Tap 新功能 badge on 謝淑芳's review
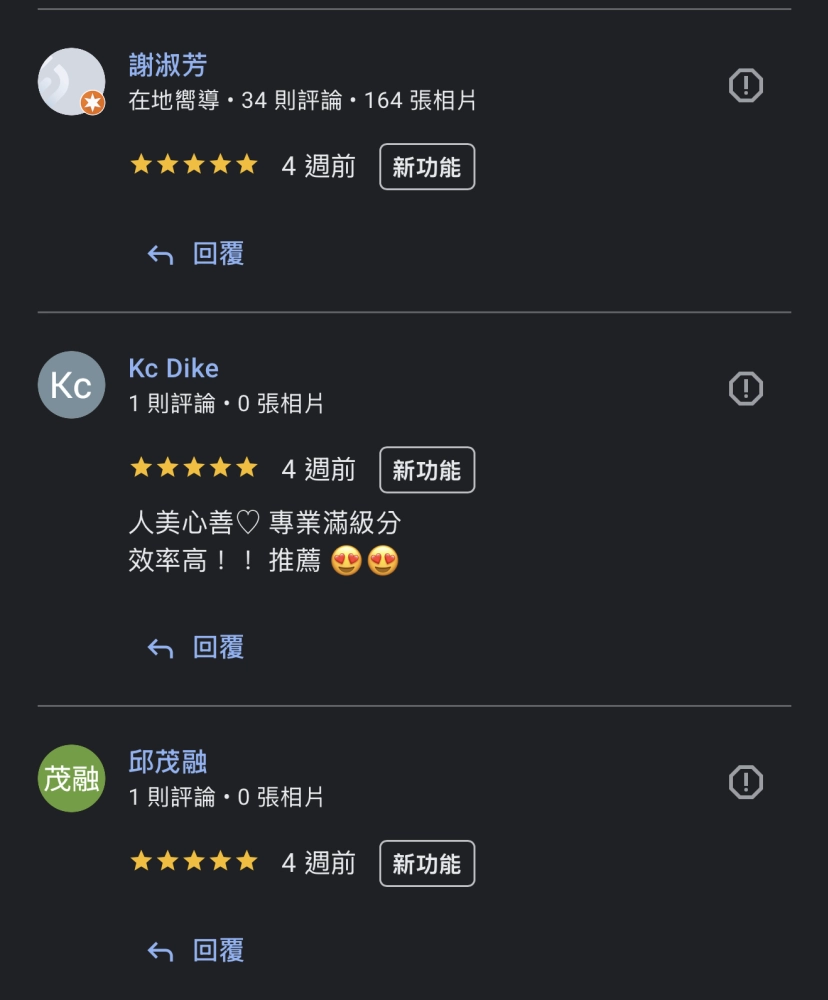This screenshot has height=1000, width=828. click(x=427, y=167)
